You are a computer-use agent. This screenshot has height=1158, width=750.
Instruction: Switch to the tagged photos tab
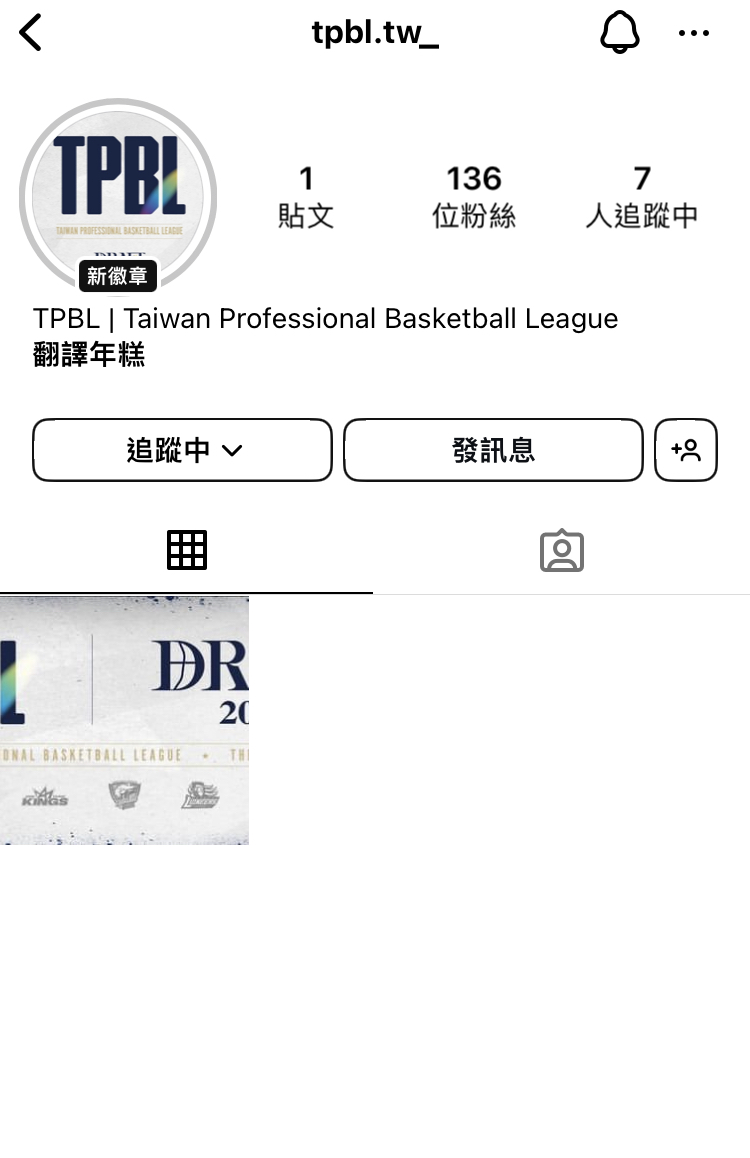tap(561, 550)
